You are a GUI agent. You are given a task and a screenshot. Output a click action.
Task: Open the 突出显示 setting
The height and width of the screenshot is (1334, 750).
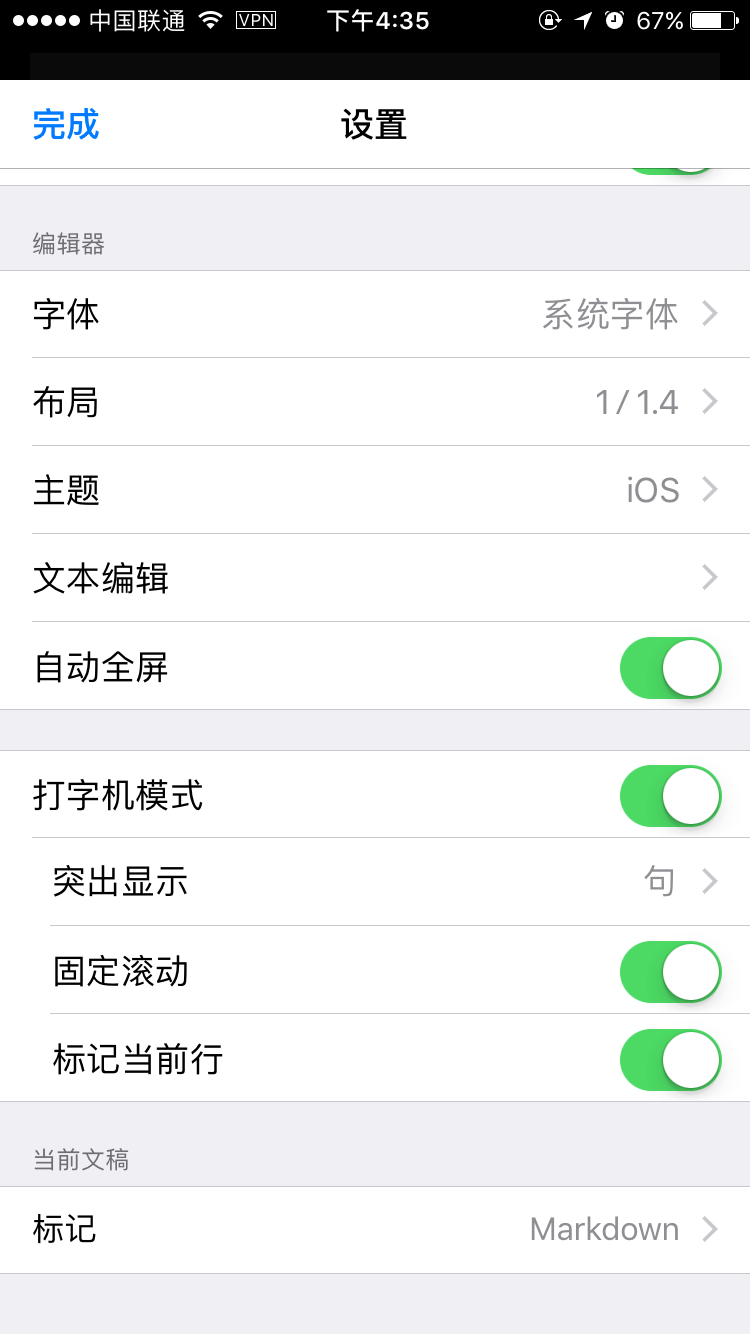pyautogui.click(x=375, y=882)
